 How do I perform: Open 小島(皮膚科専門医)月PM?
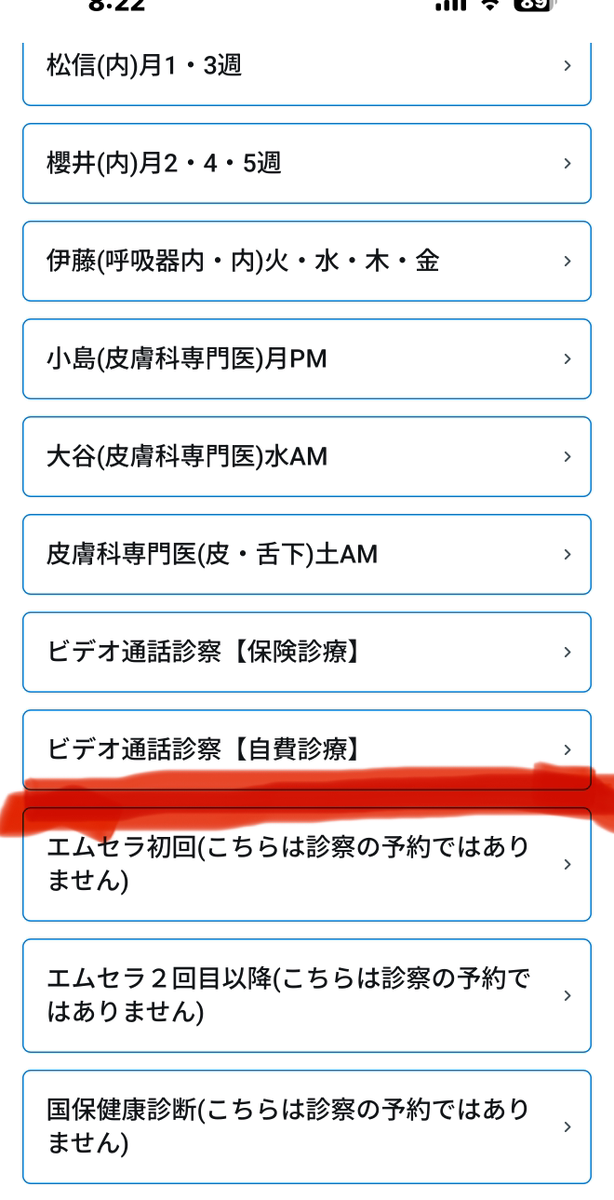(x=307, y=359)
